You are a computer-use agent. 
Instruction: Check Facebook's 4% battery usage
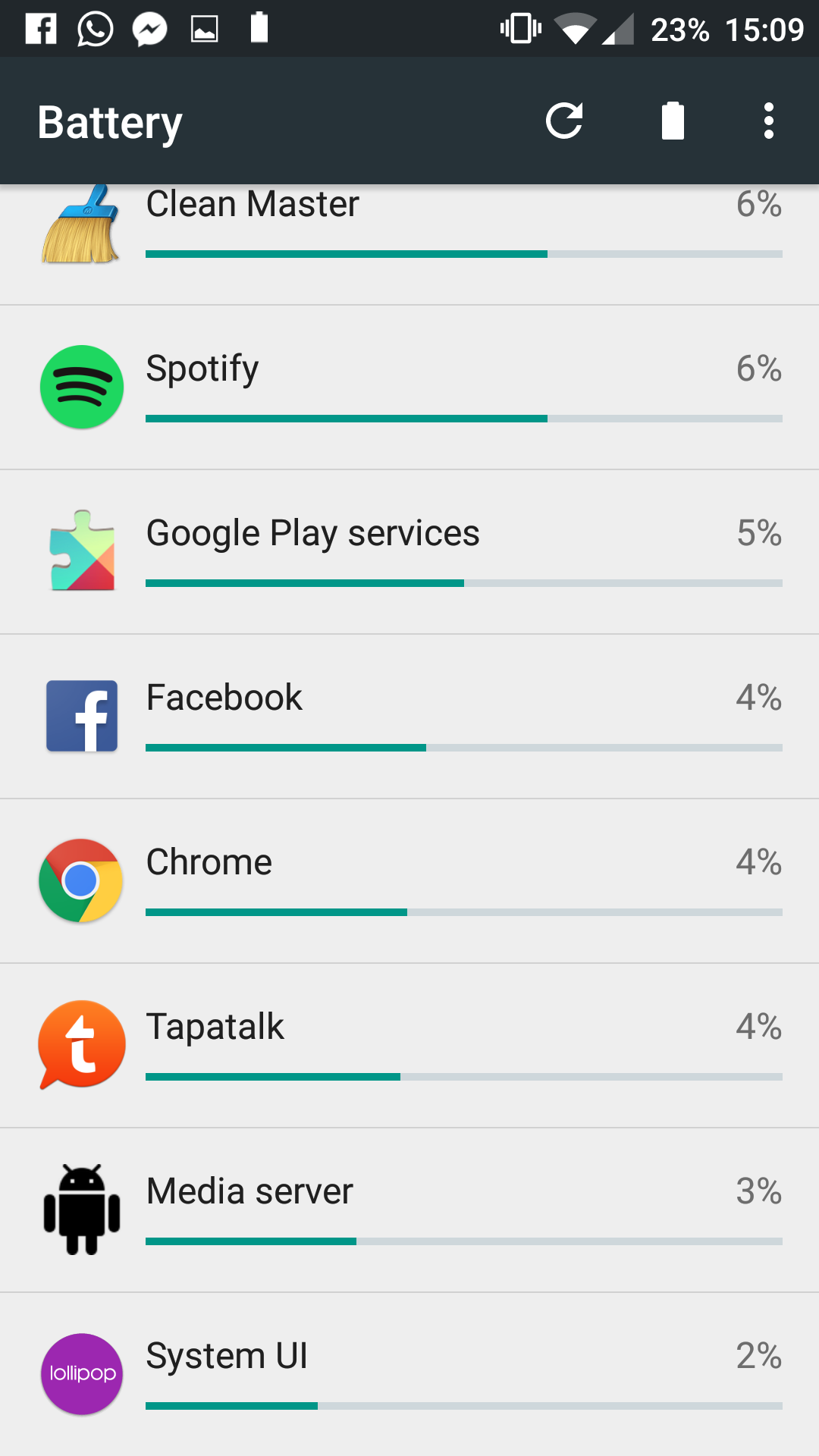(758, 698)
